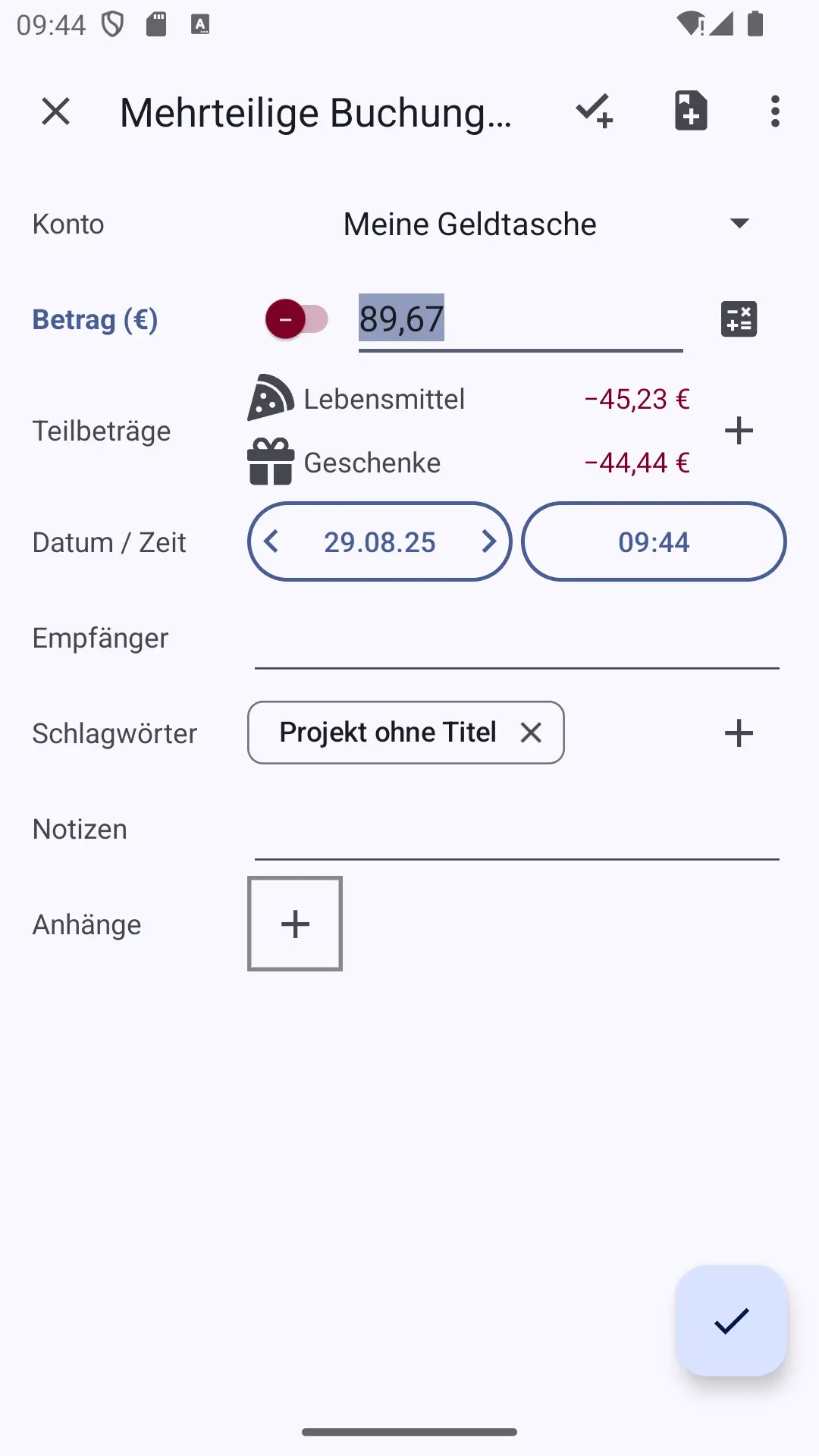Open the Lebensmittel split part
The width and height of the screenshot is (819, 1456).
click(x=469, y=399)
